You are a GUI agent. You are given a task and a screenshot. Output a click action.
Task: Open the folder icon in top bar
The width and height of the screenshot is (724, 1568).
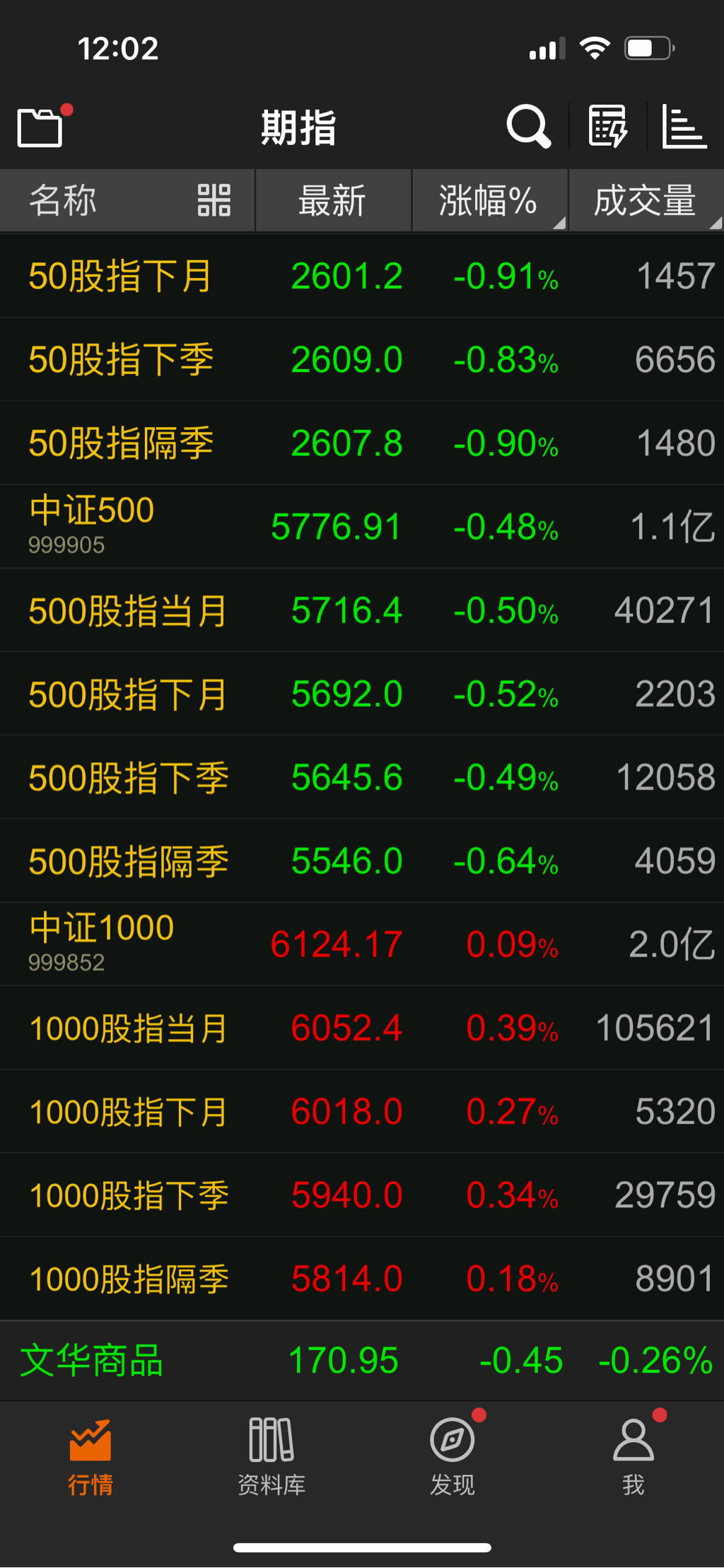[40, 128]
